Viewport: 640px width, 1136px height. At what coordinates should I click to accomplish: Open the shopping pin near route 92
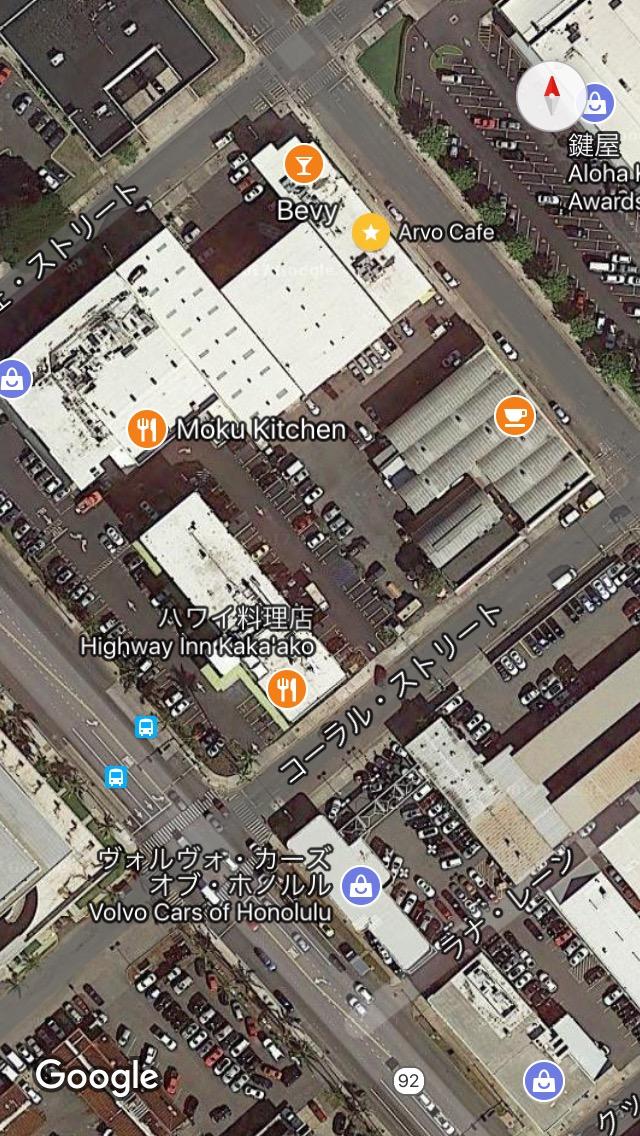[x=543, y=1080]
